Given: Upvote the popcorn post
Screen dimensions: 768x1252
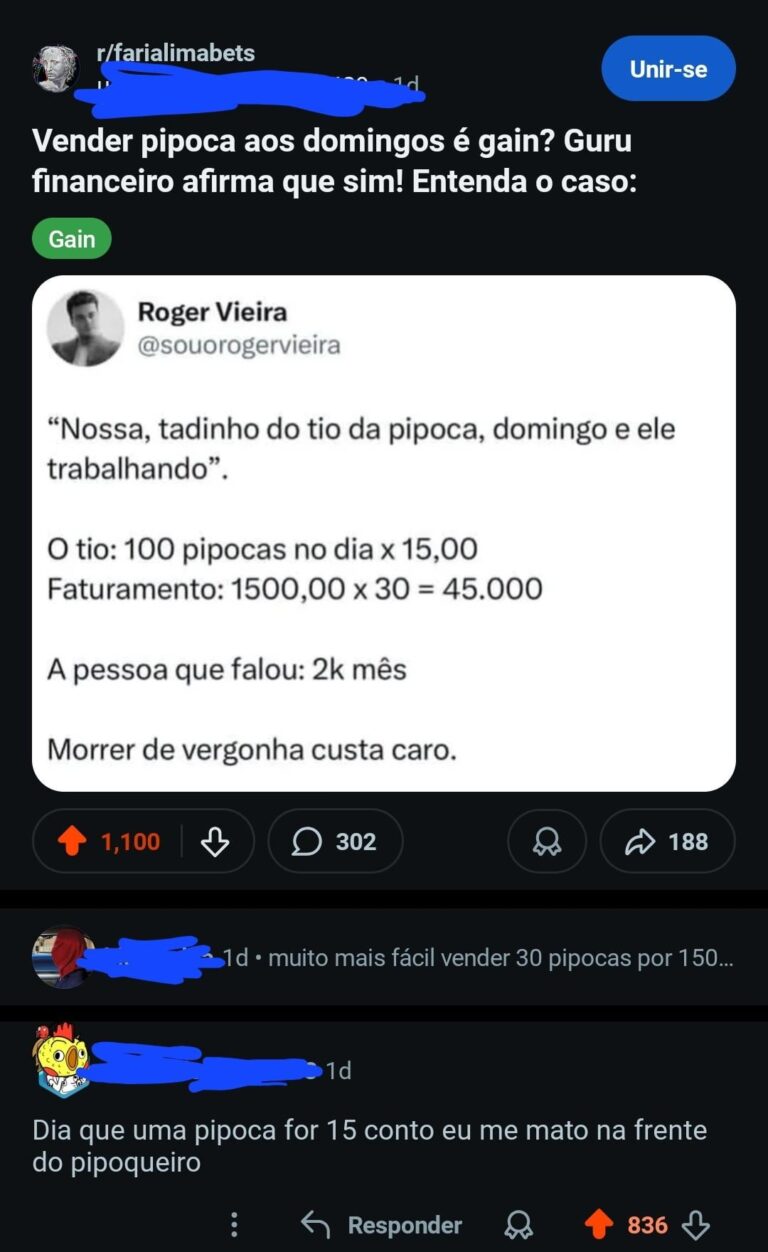Looking at the screenshot, I should [73, 842].
